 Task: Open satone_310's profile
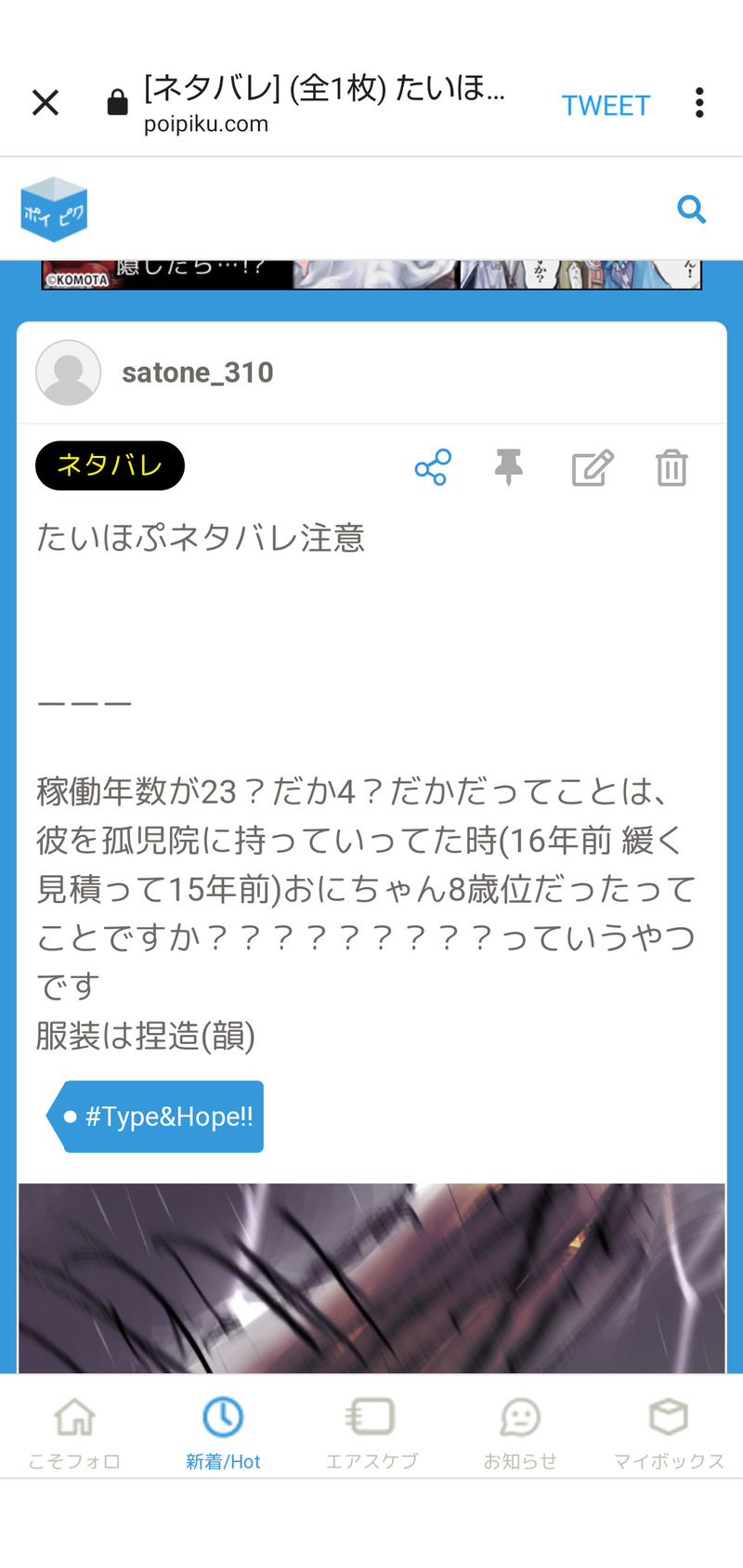(x=197, y=372)
